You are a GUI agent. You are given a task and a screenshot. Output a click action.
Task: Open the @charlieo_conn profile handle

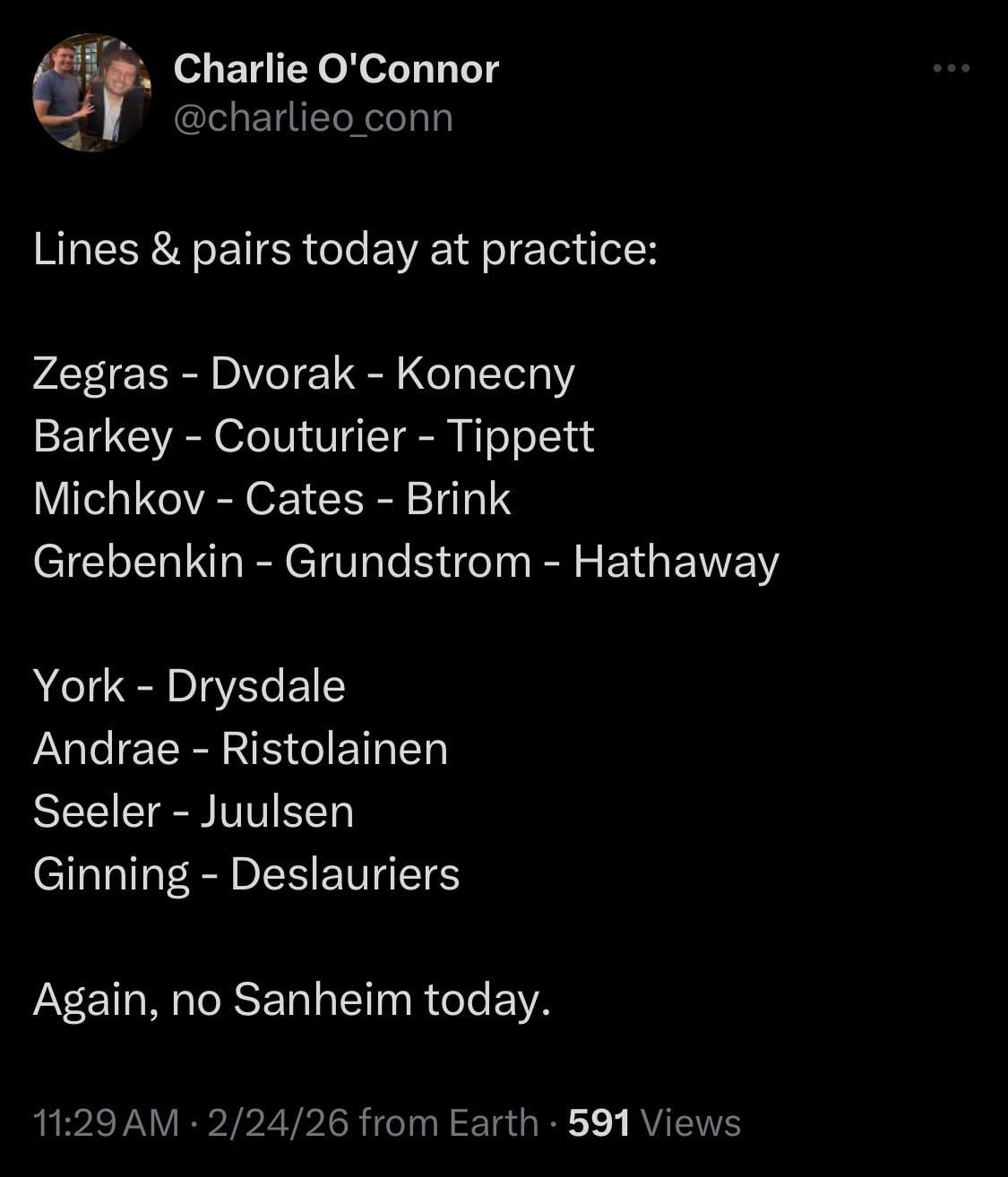click(313, 118)
